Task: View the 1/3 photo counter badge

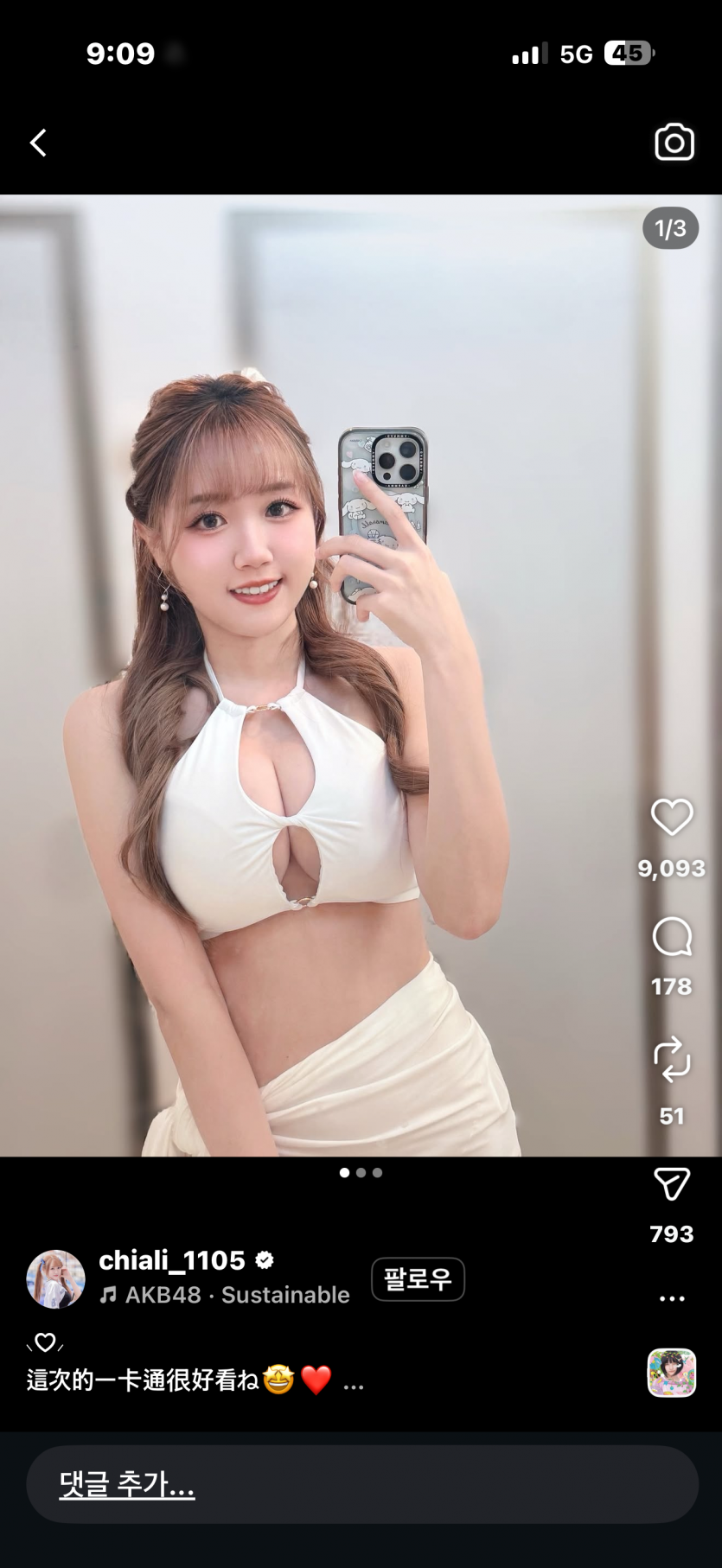Action: tap(670, 229)
